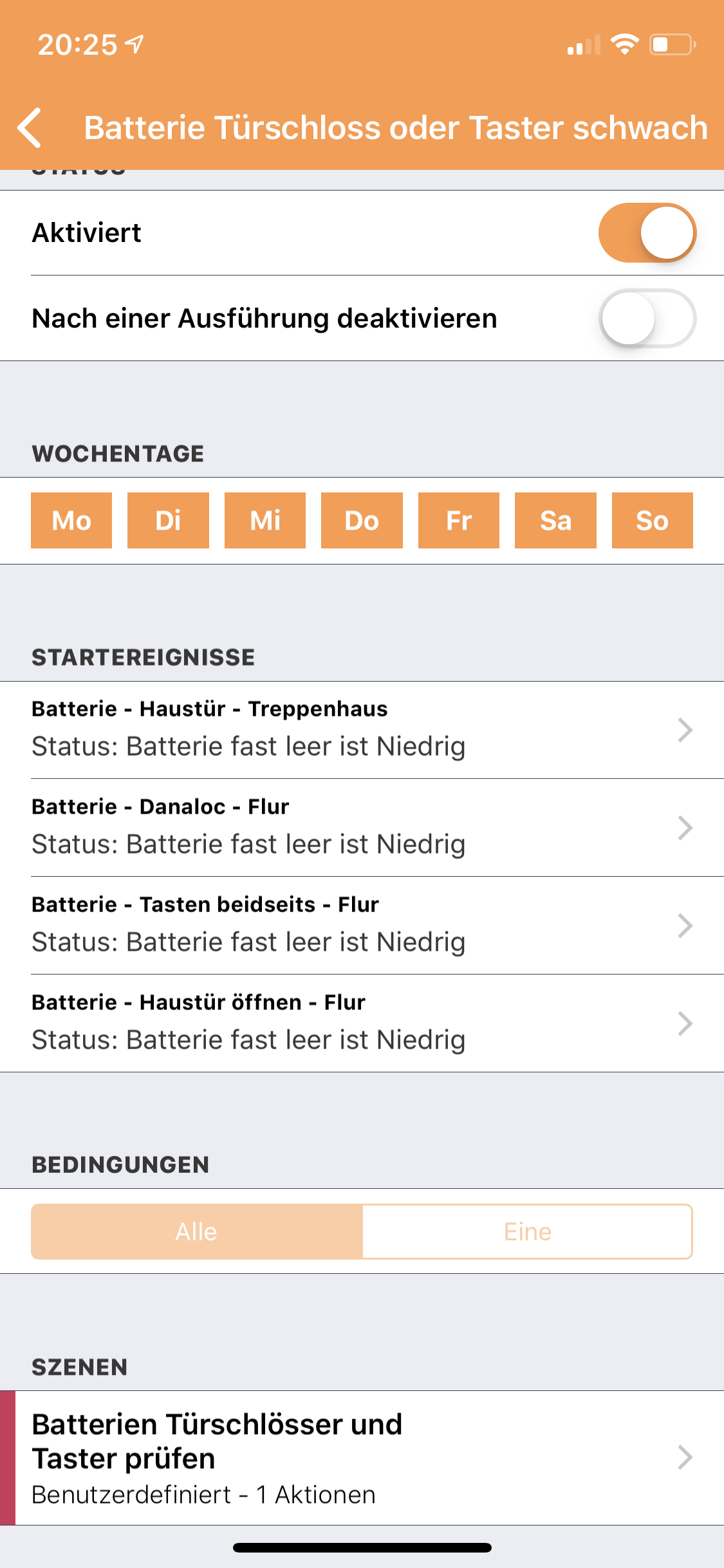Open Batterie - Danaloc - Flur event

tap(362, 828)
